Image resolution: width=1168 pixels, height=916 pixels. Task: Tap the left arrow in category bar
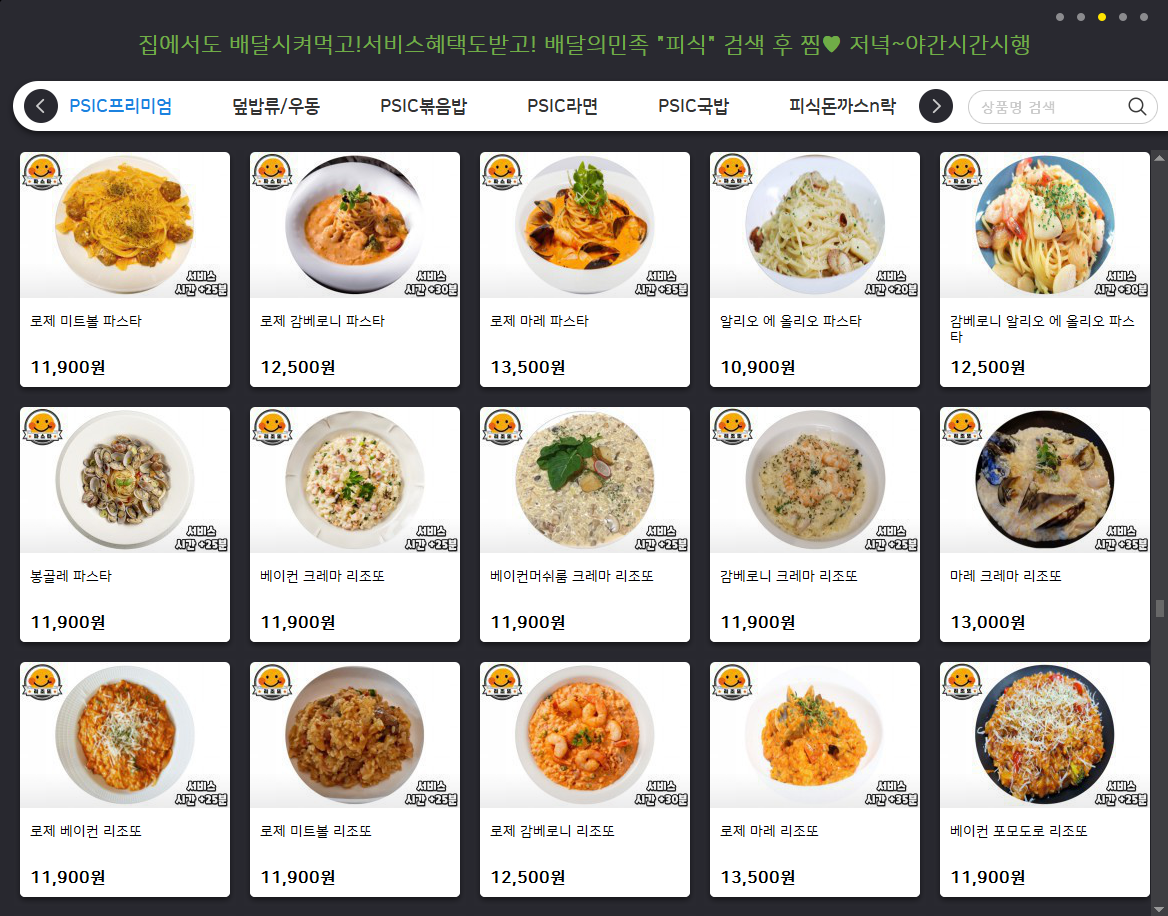(x=41, y=106)
